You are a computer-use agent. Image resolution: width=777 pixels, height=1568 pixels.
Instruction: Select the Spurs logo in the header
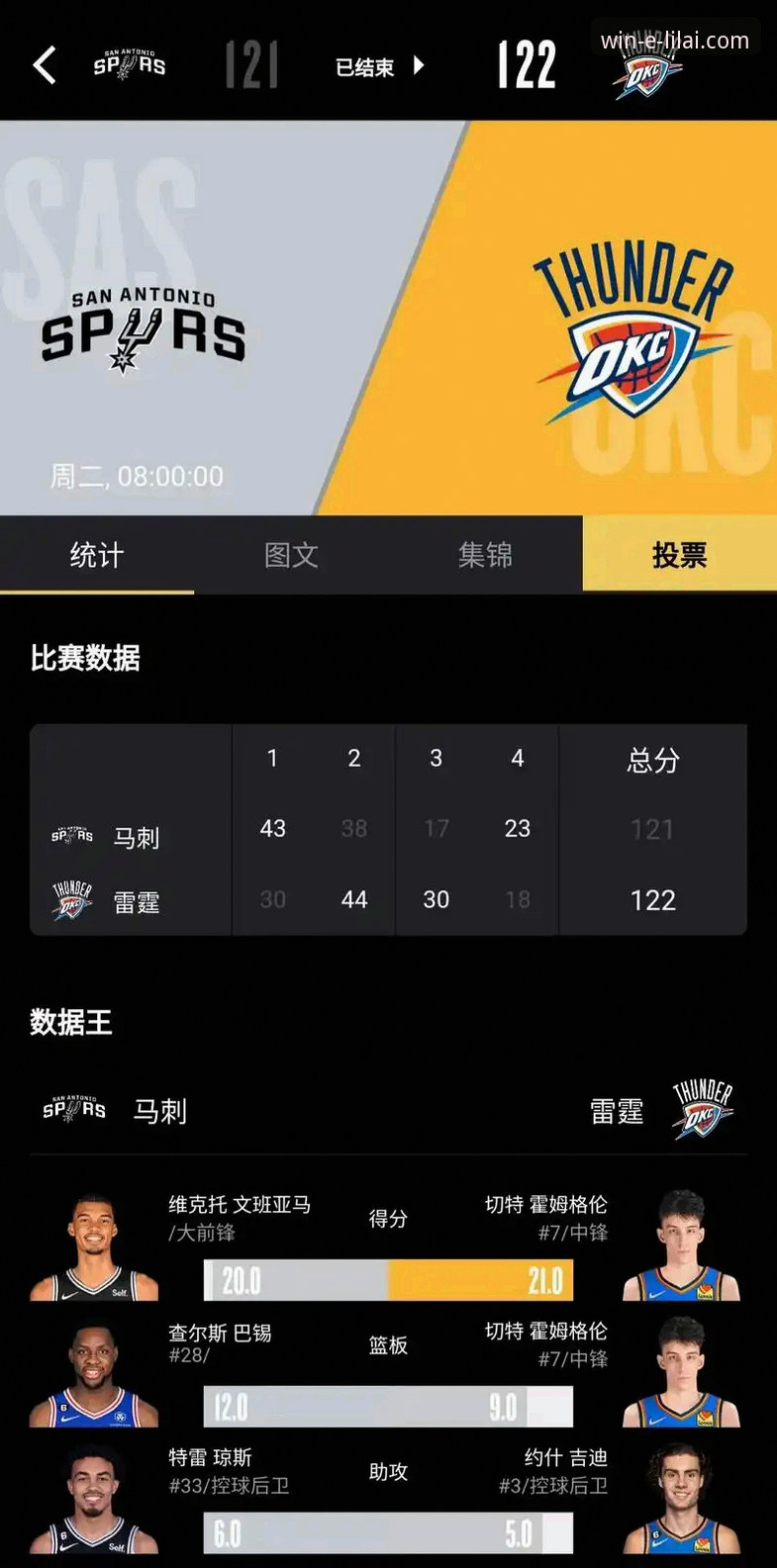[128, 63]
